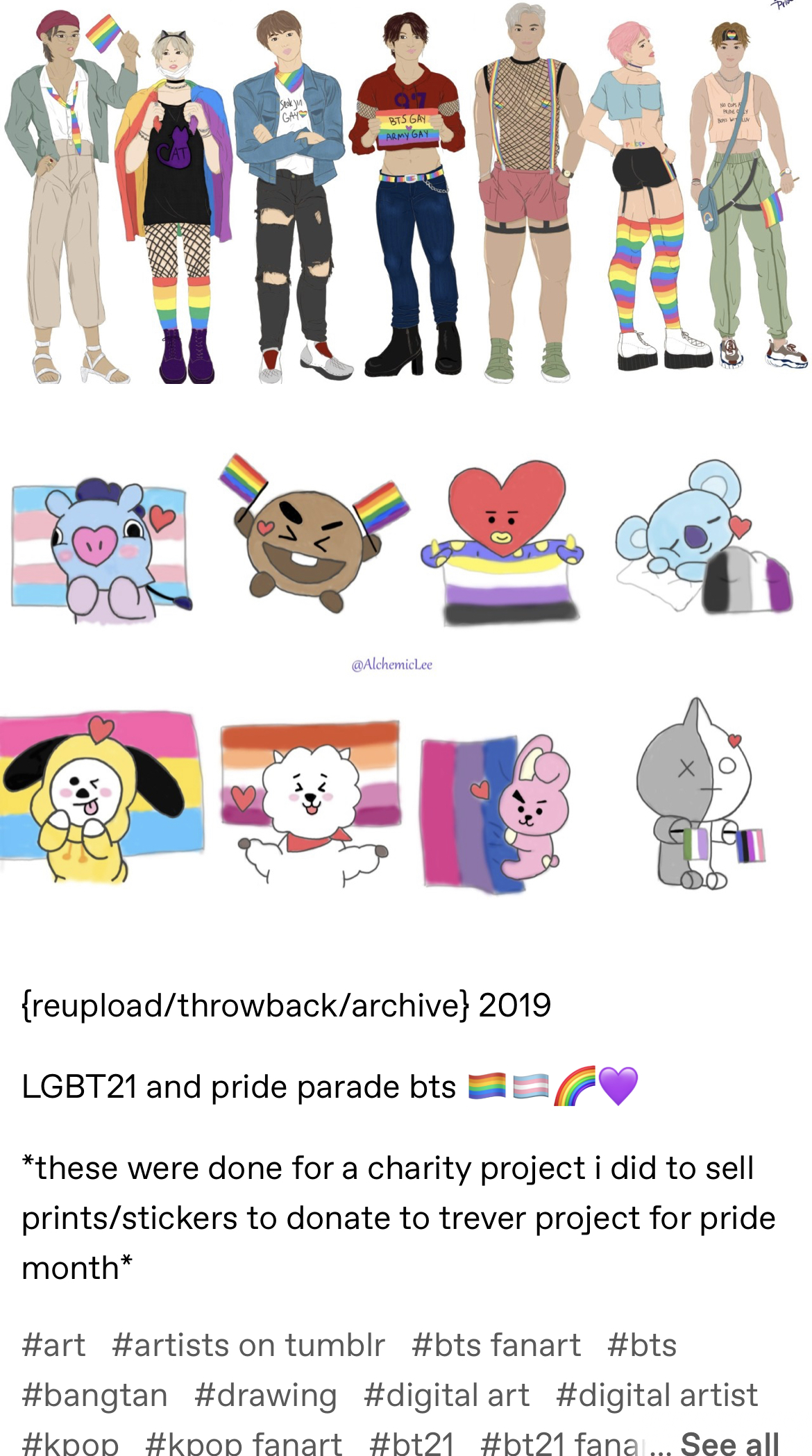812x1456 pixels.
Task: Open the #bt21 tag
Action: click(412, 1444)
